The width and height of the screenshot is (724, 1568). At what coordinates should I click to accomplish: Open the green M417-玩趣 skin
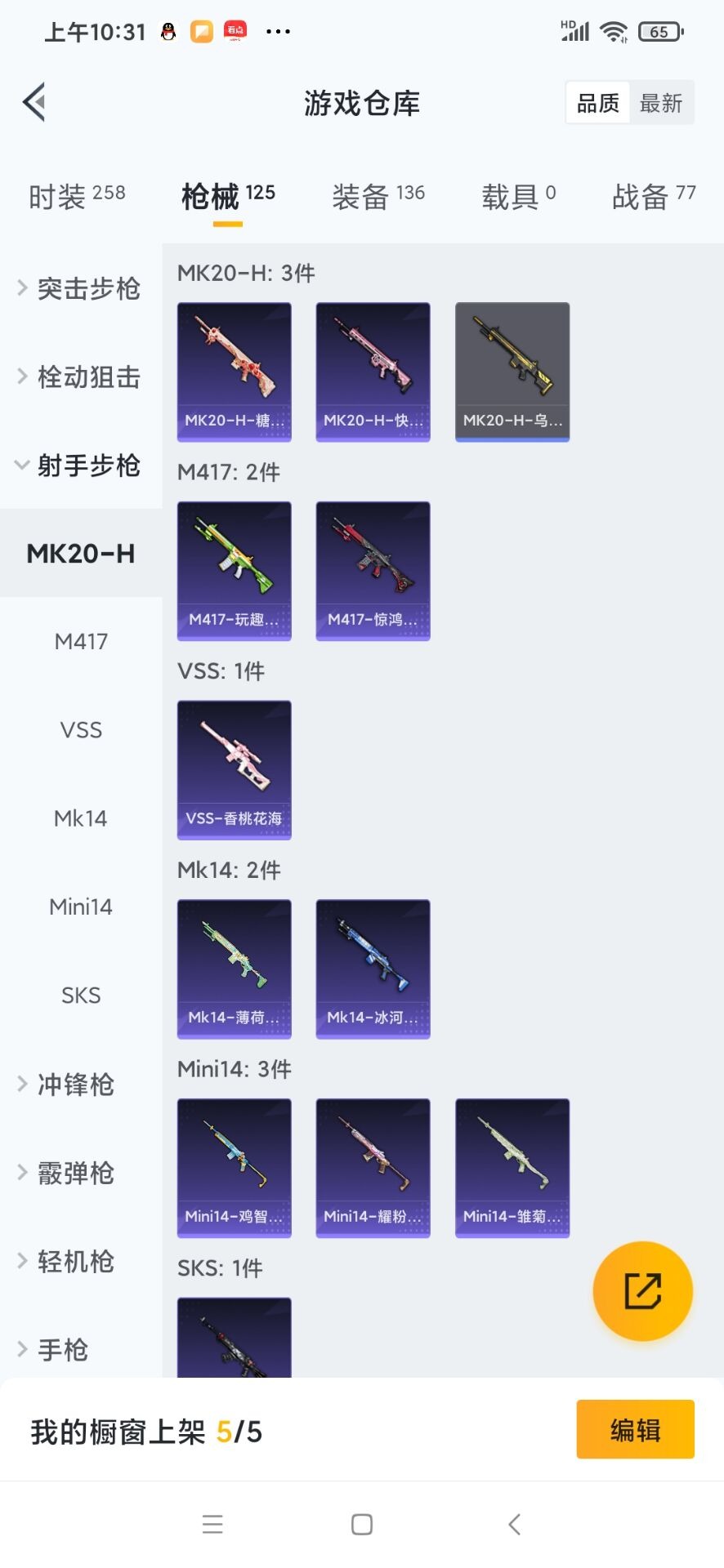pos(235,571)
